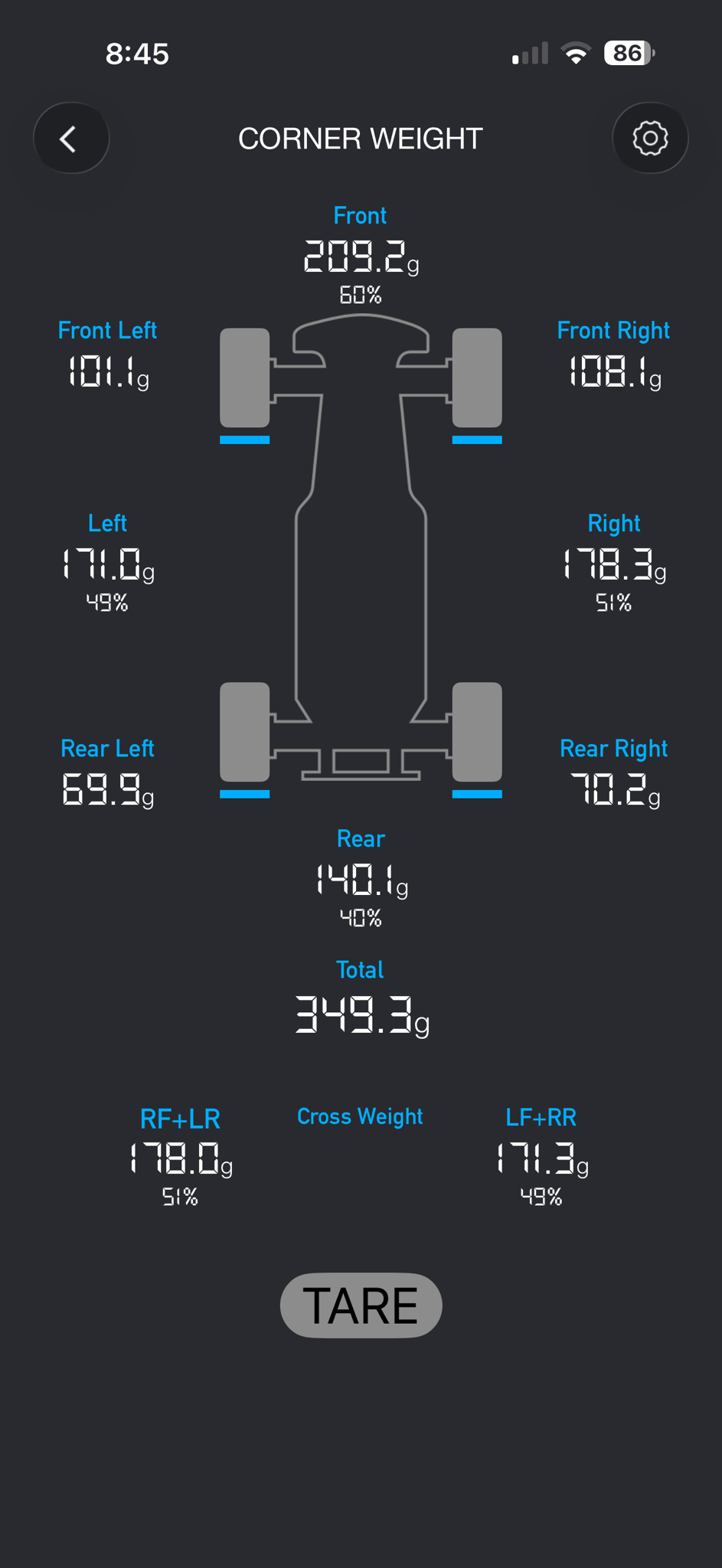Open the settings gear
Screen dimensions: 722x1568
pyautogui.click(x=650, y=139)
